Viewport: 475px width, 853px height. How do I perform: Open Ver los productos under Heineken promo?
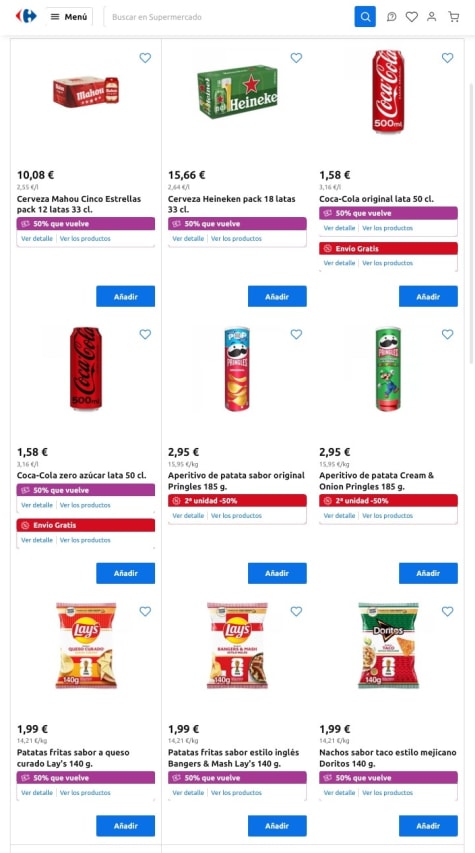pos(236,239)
